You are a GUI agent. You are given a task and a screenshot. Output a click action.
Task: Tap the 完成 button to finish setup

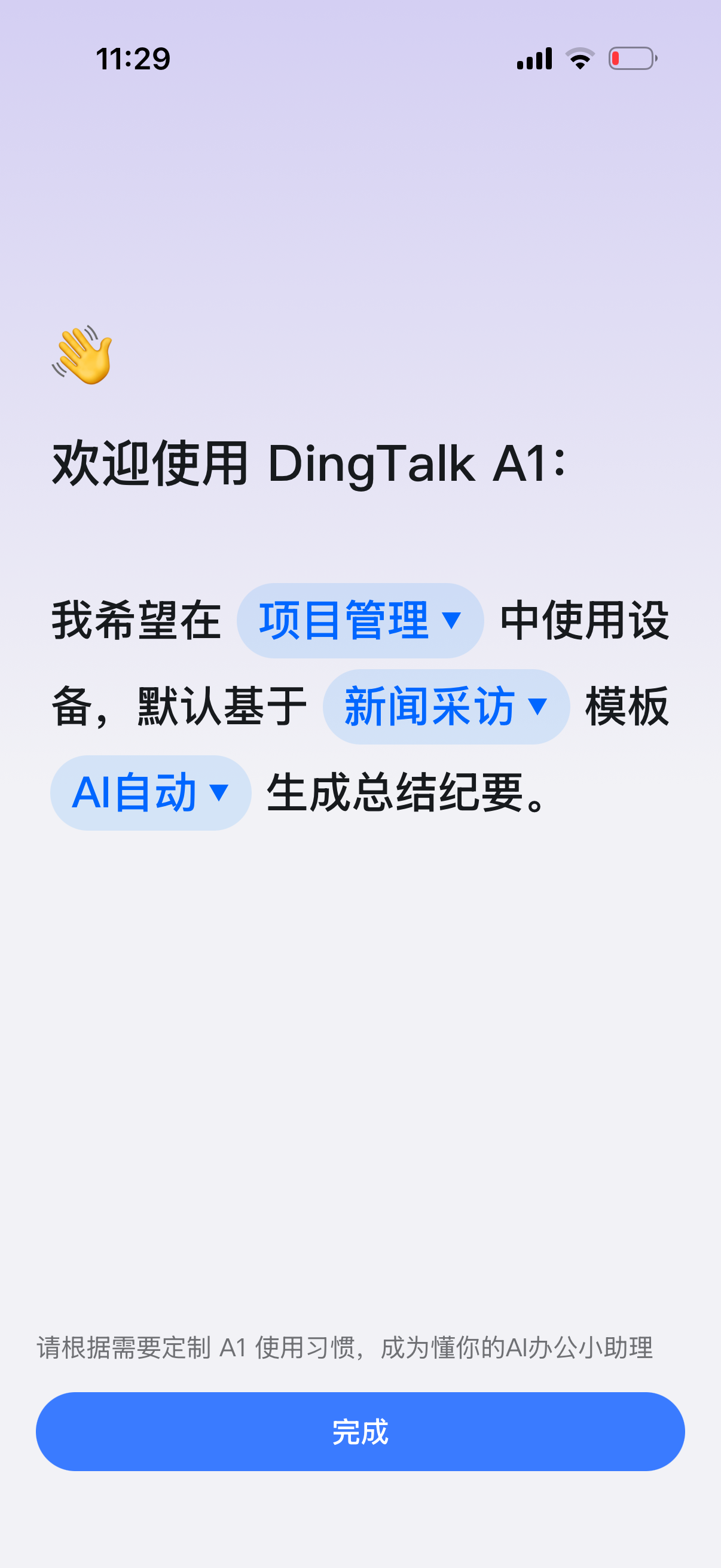coord(360,1431)
